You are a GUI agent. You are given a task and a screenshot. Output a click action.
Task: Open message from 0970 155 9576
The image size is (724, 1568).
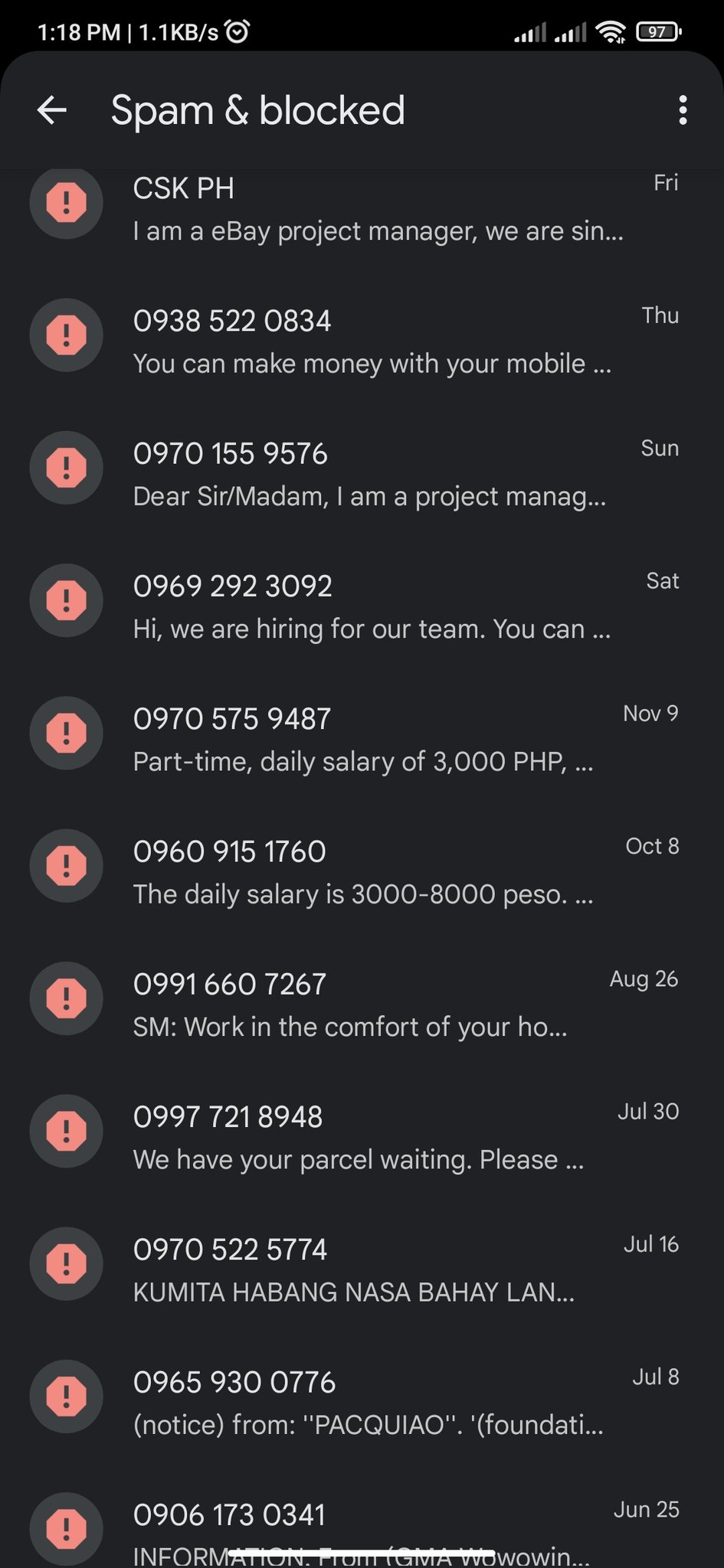[362, 468]
